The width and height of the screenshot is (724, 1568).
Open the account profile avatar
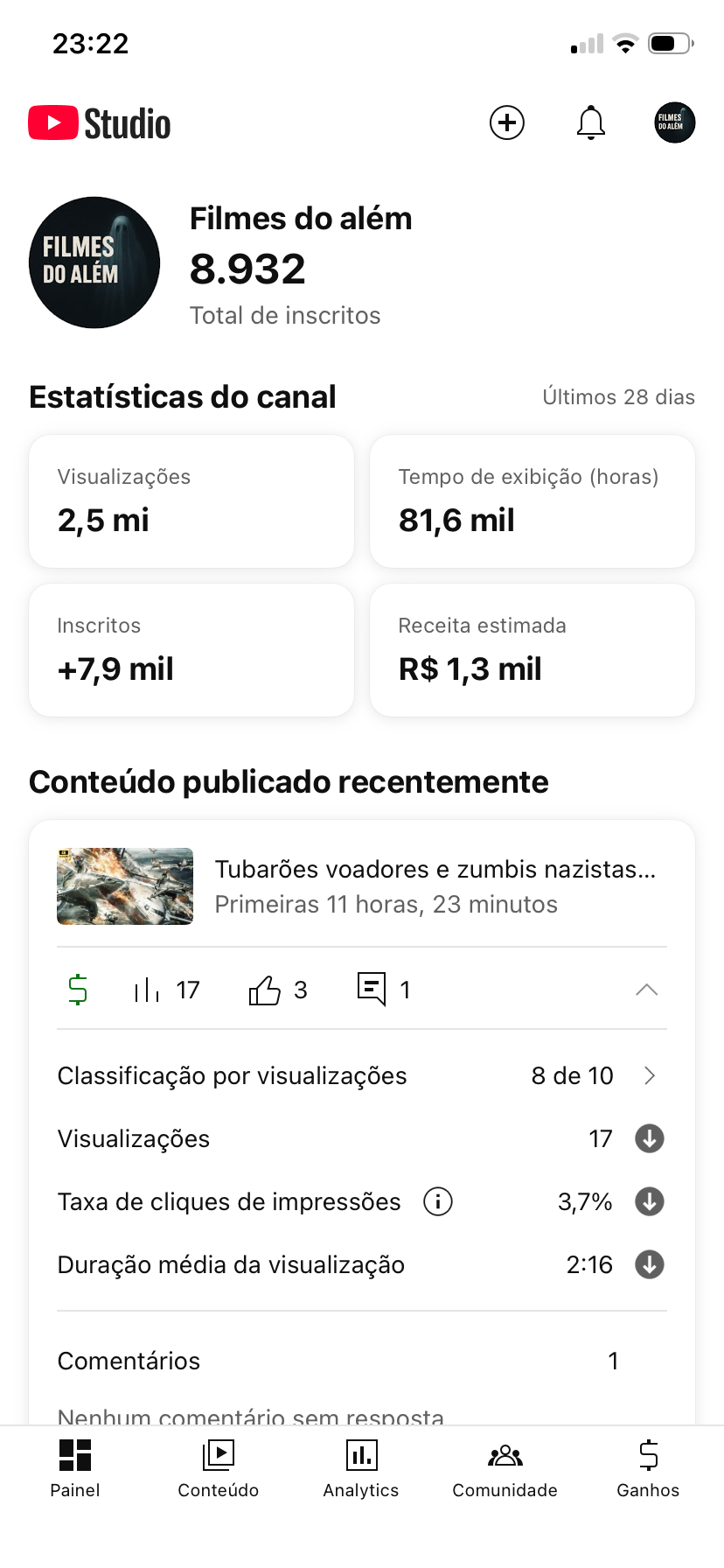click(674, 122)
